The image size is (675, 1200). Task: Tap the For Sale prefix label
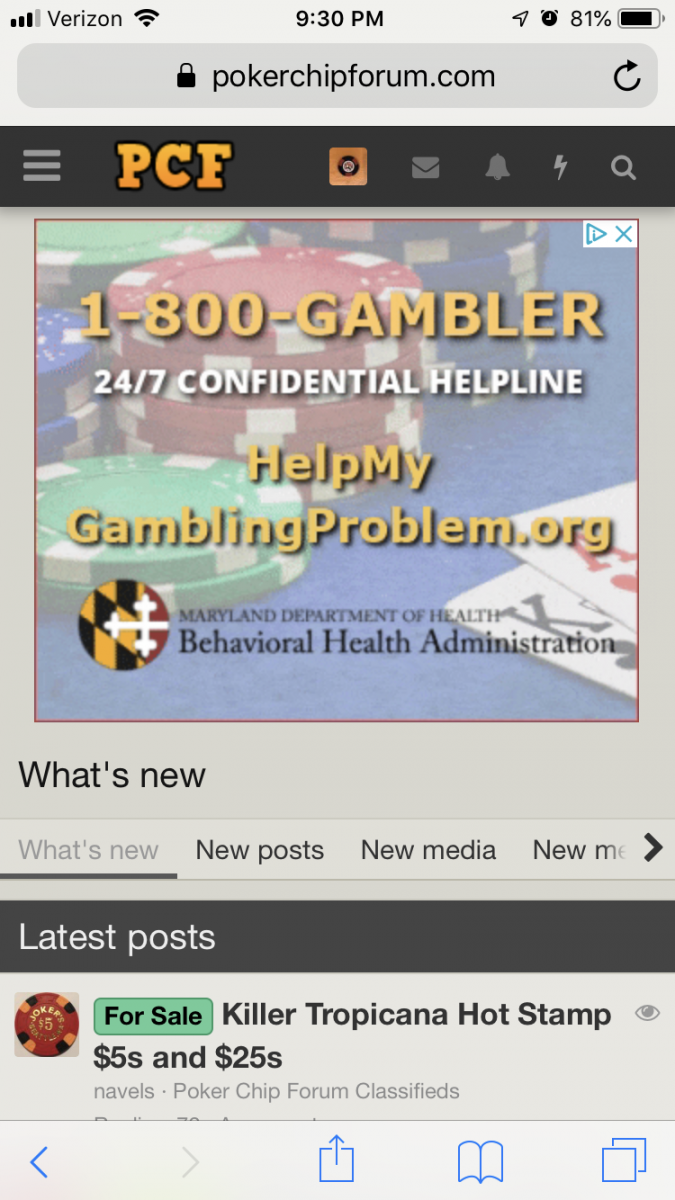point(153,1016)
